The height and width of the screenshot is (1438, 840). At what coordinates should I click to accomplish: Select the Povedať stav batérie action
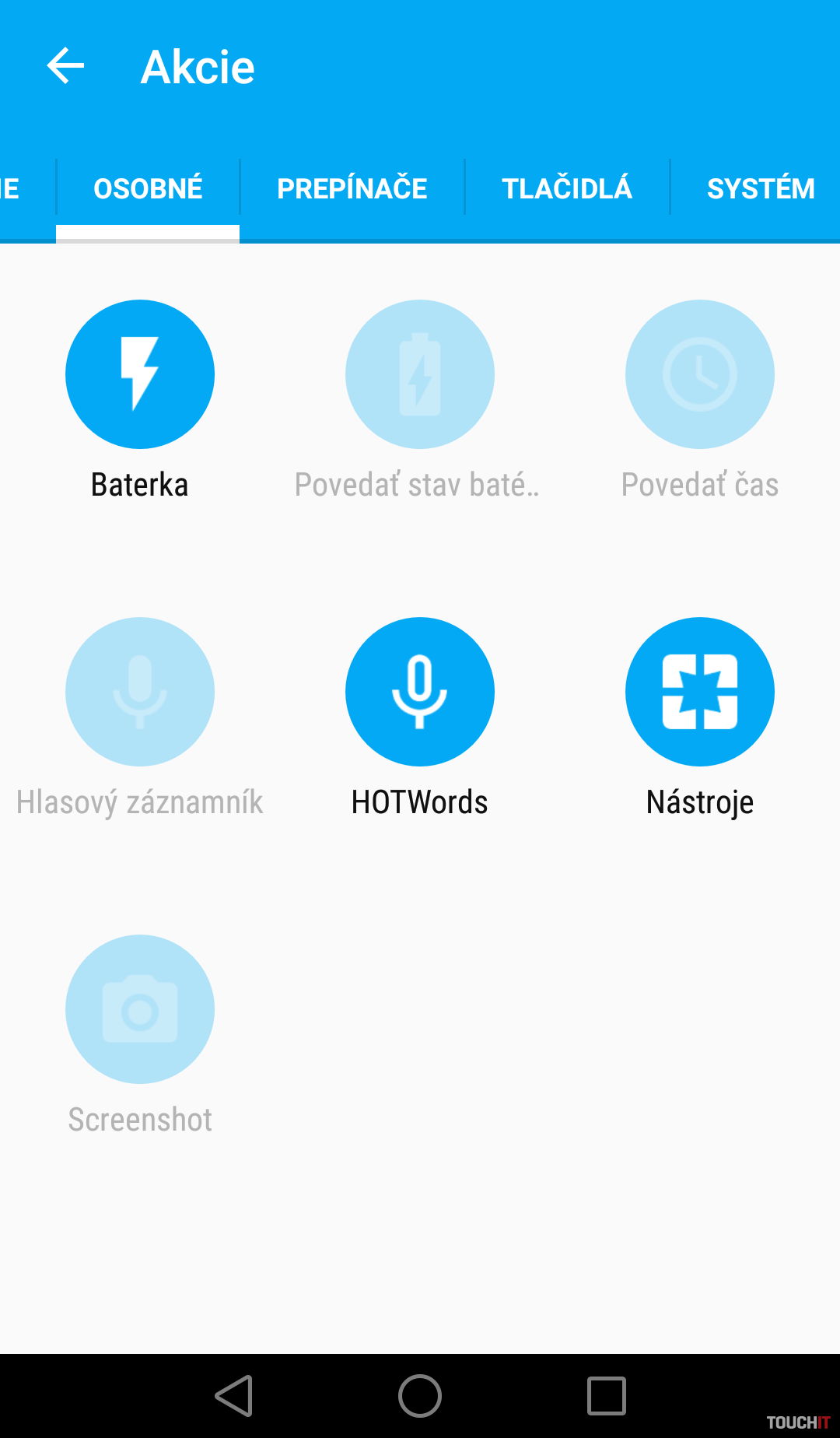(420, 374)
